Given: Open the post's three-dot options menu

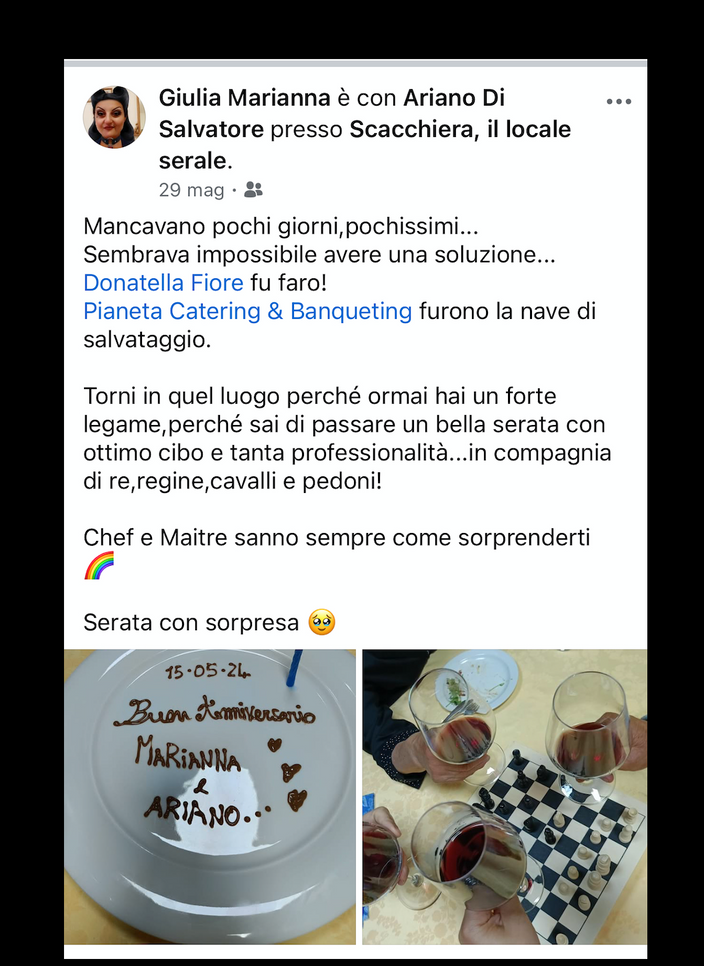Looking at the screenshot, I should tap(619, 102).
